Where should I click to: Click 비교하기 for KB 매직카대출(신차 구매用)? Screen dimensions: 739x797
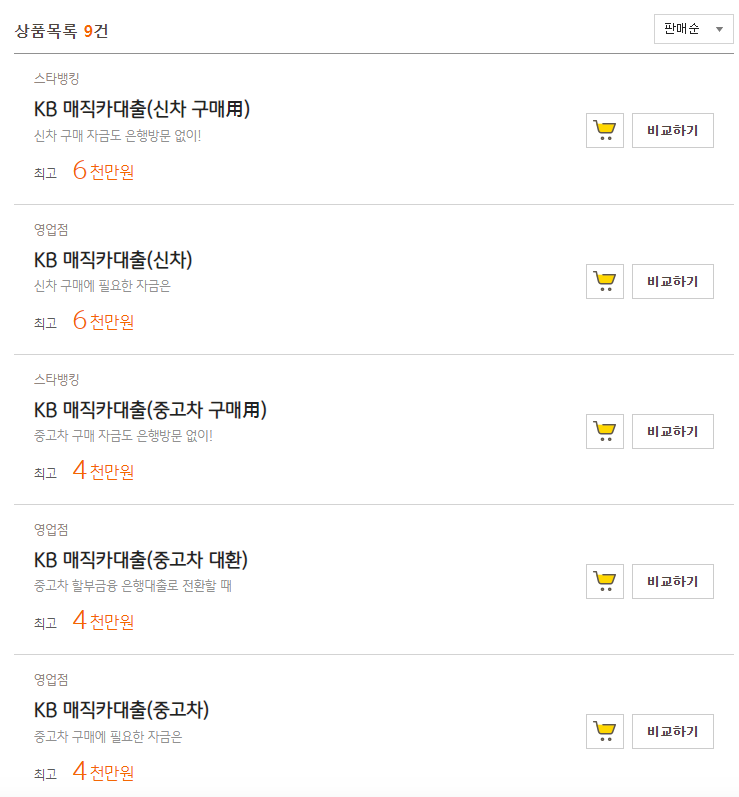click(672, 131)
